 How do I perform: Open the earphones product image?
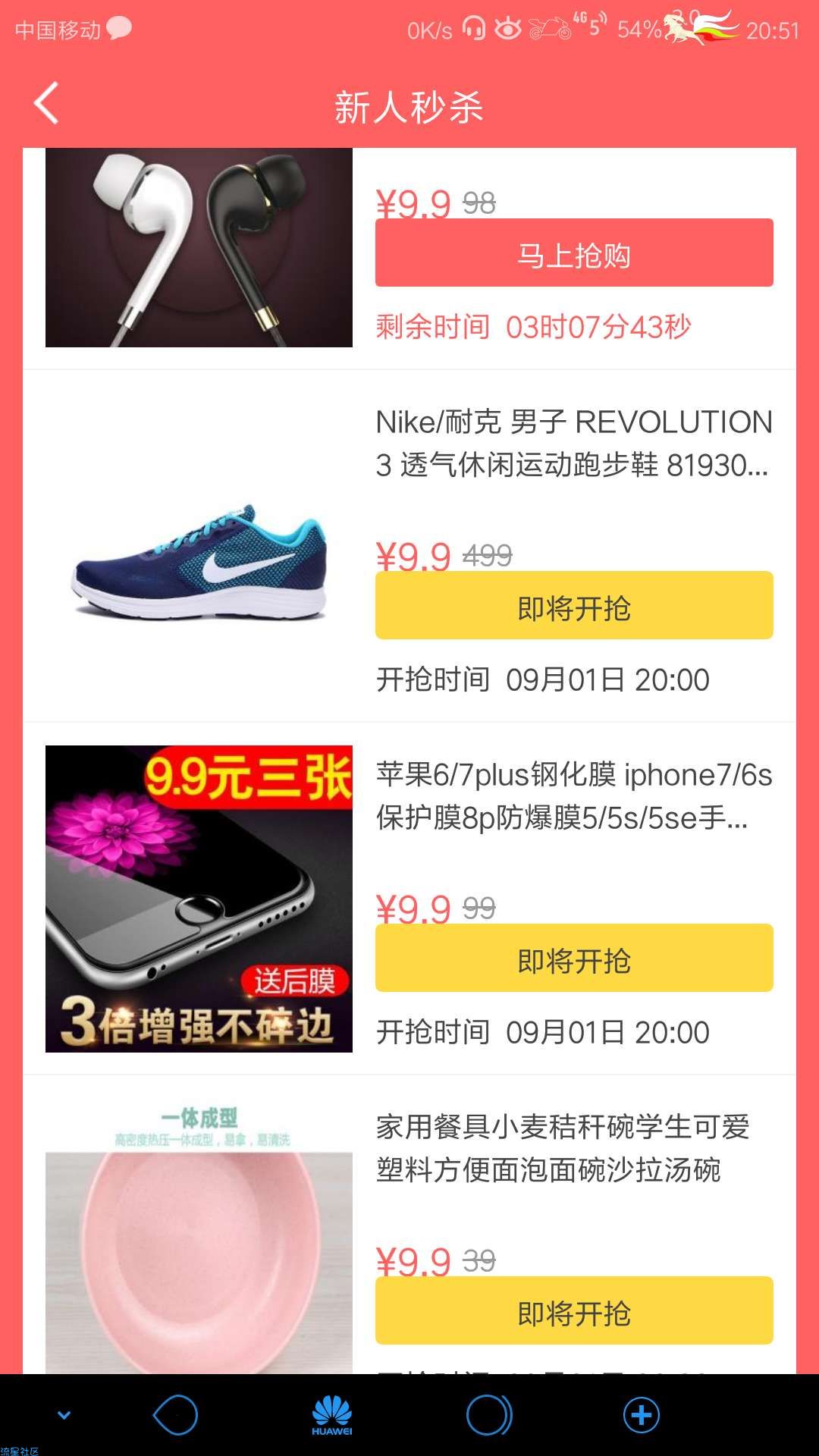199,247
